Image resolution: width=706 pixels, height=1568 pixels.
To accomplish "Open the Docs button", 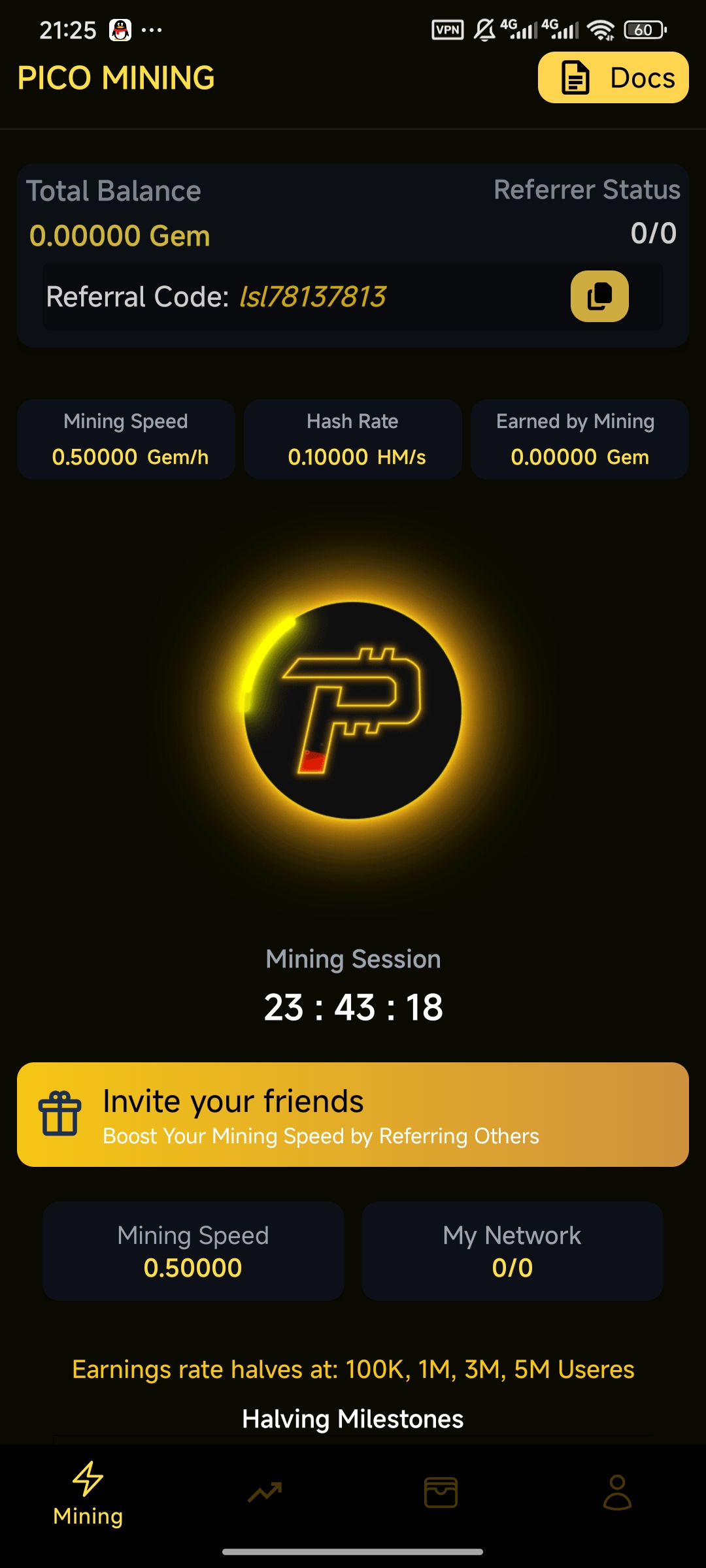I will click(613, 78).
